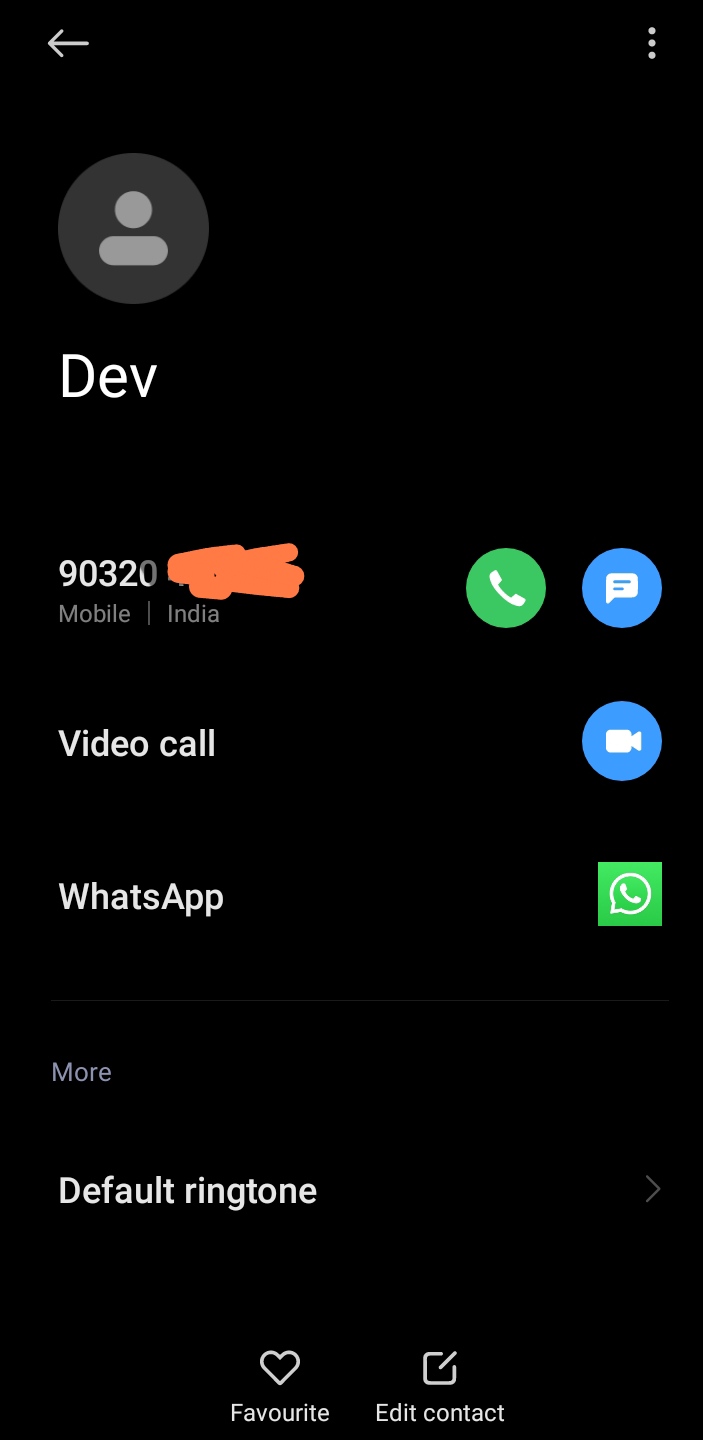Tap Dev's profile photo avatar
Image resolution: width=703 pixels, height=1440 pixels.
coord(133,228)
